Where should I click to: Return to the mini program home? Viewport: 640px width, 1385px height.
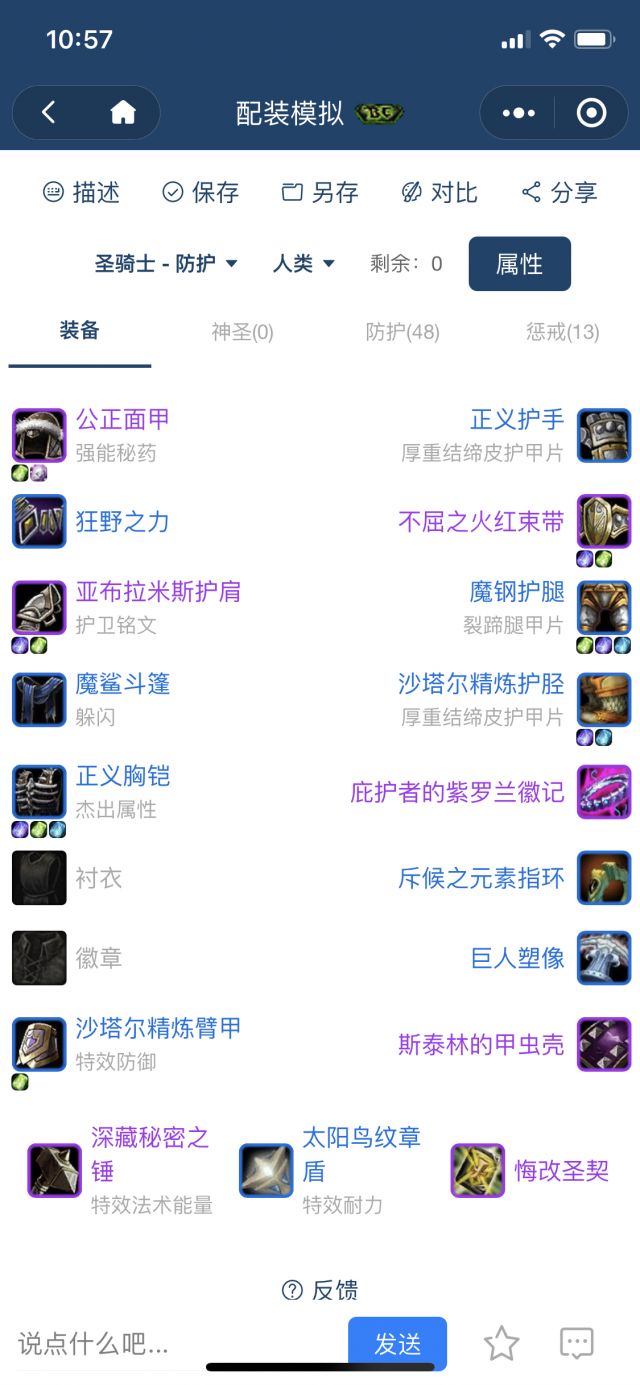pyautogui.click(x=123, y=113)
